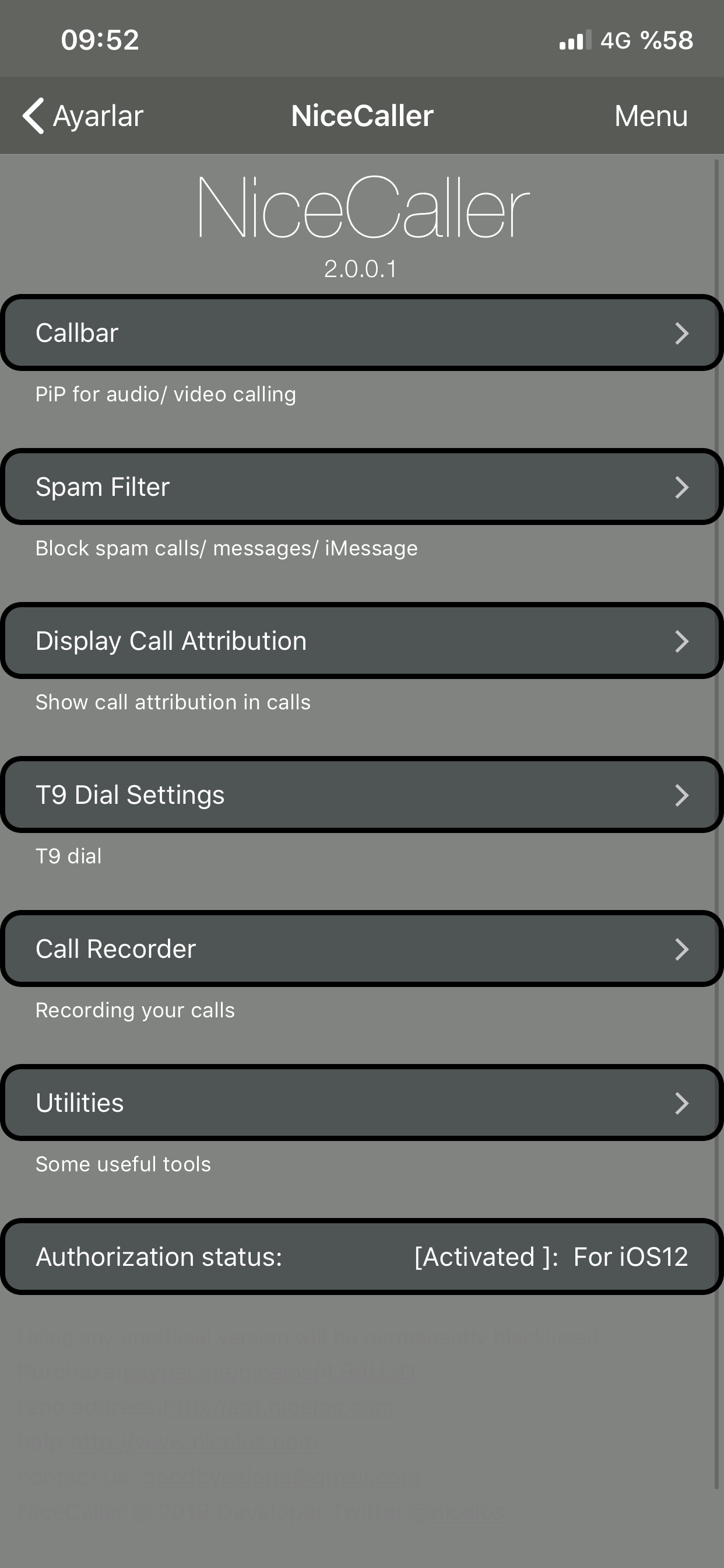Open the Spam Filter section
724x1568 pixels.
tap(362, 487)
